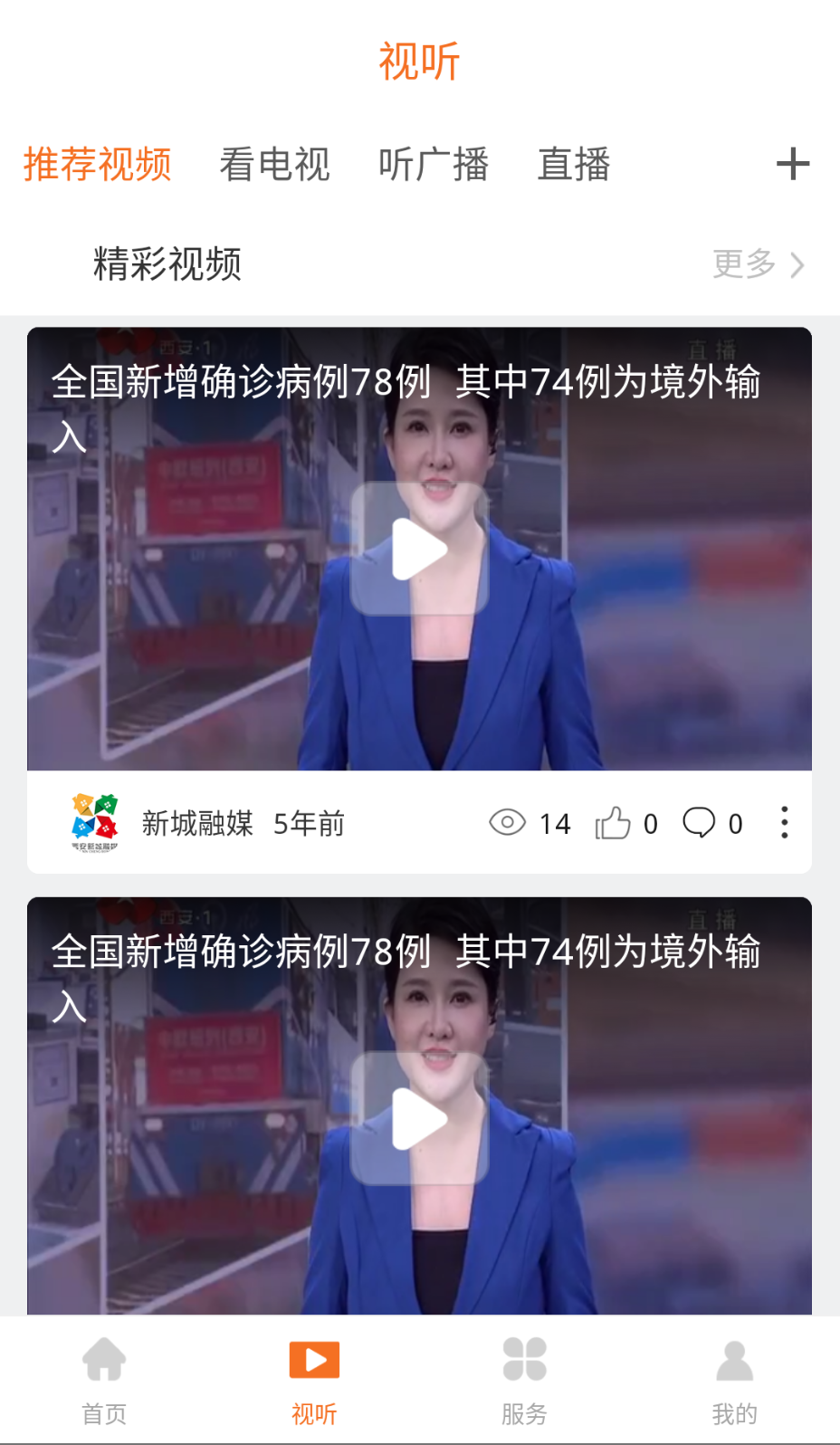Like the first video with thumbs-up icon
Image resolution: width=840 pixels, height=1445 pixels.
(614, 823)
